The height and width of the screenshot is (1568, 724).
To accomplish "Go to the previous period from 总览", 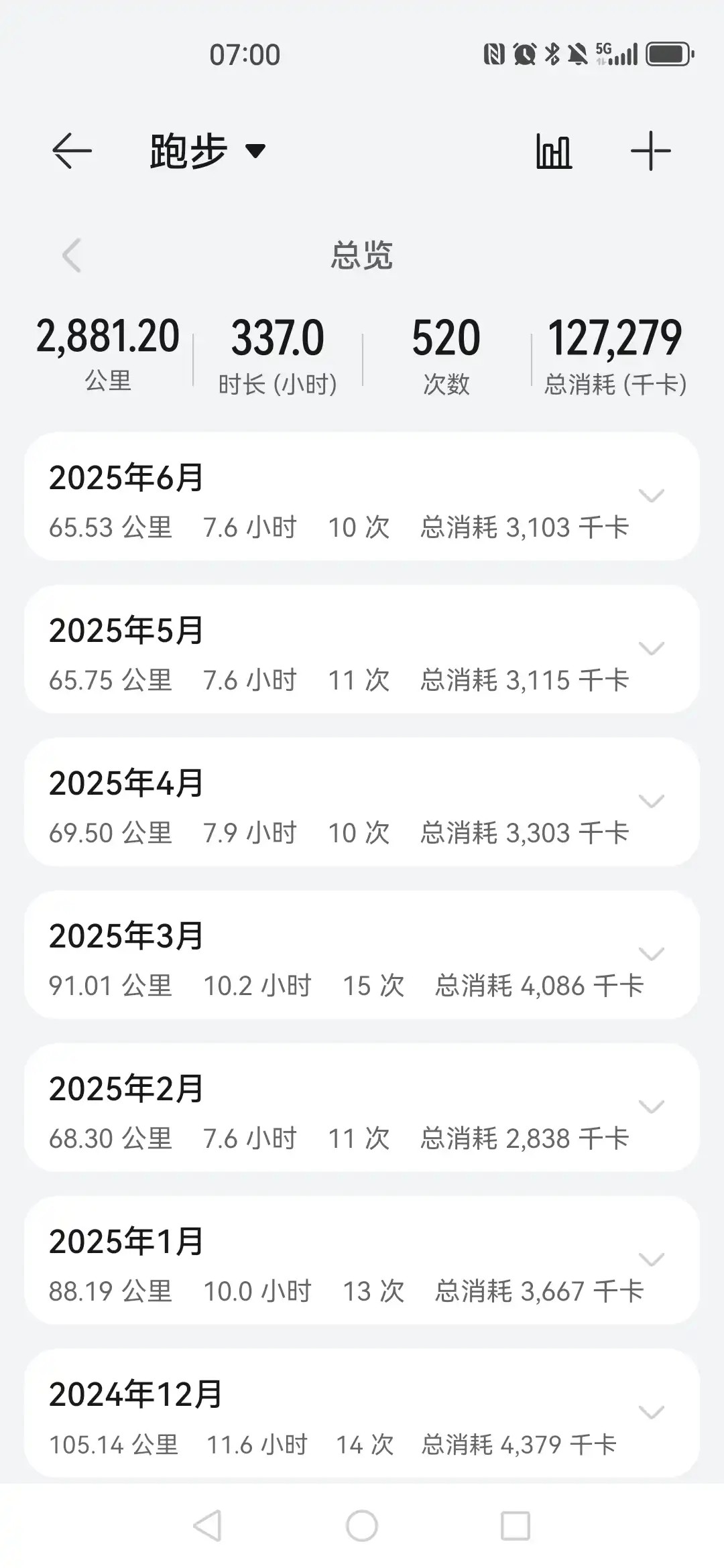I will point(72,255).
